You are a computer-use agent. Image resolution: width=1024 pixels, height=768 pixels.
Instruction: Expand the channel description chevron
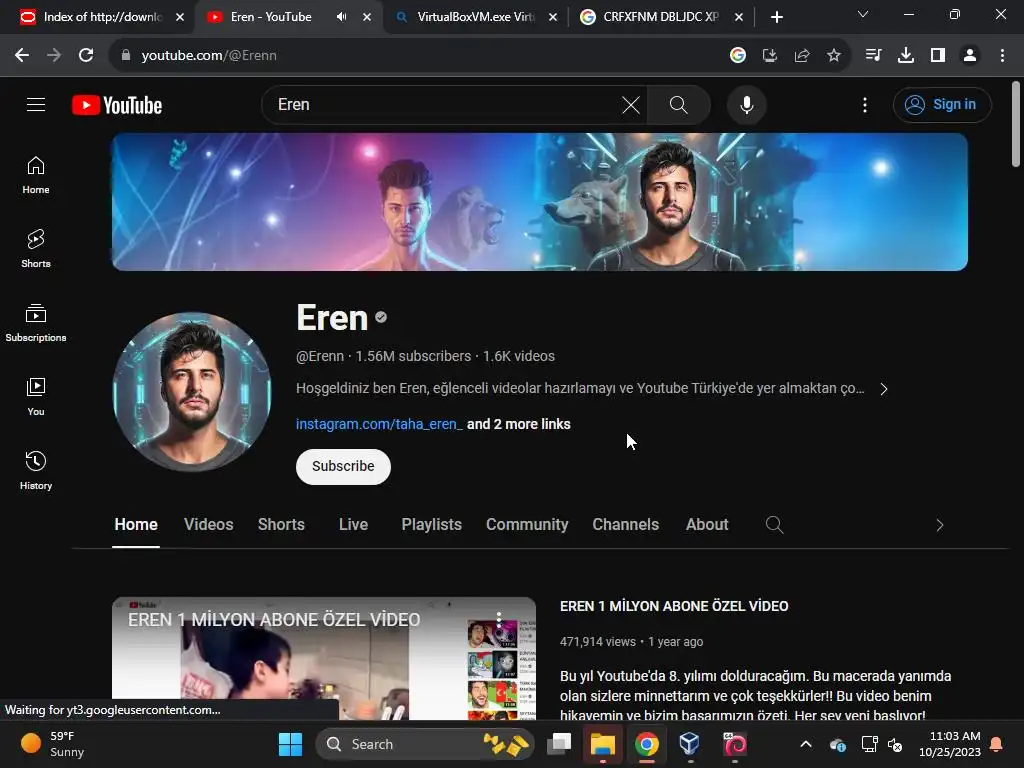pos(883,389)
